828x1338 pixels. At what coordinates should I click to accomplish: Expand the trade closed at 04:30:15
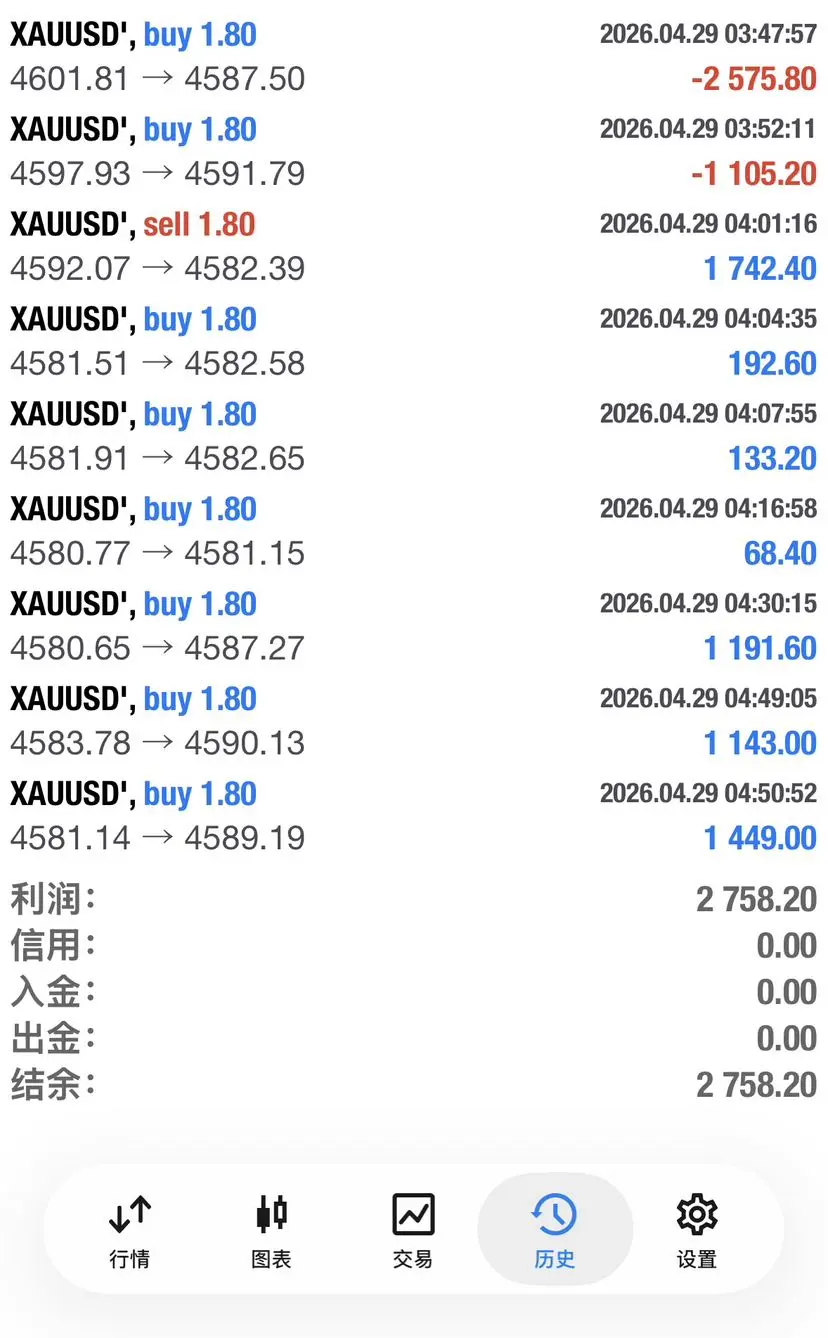pyautogui.click(x=414, y=627)
